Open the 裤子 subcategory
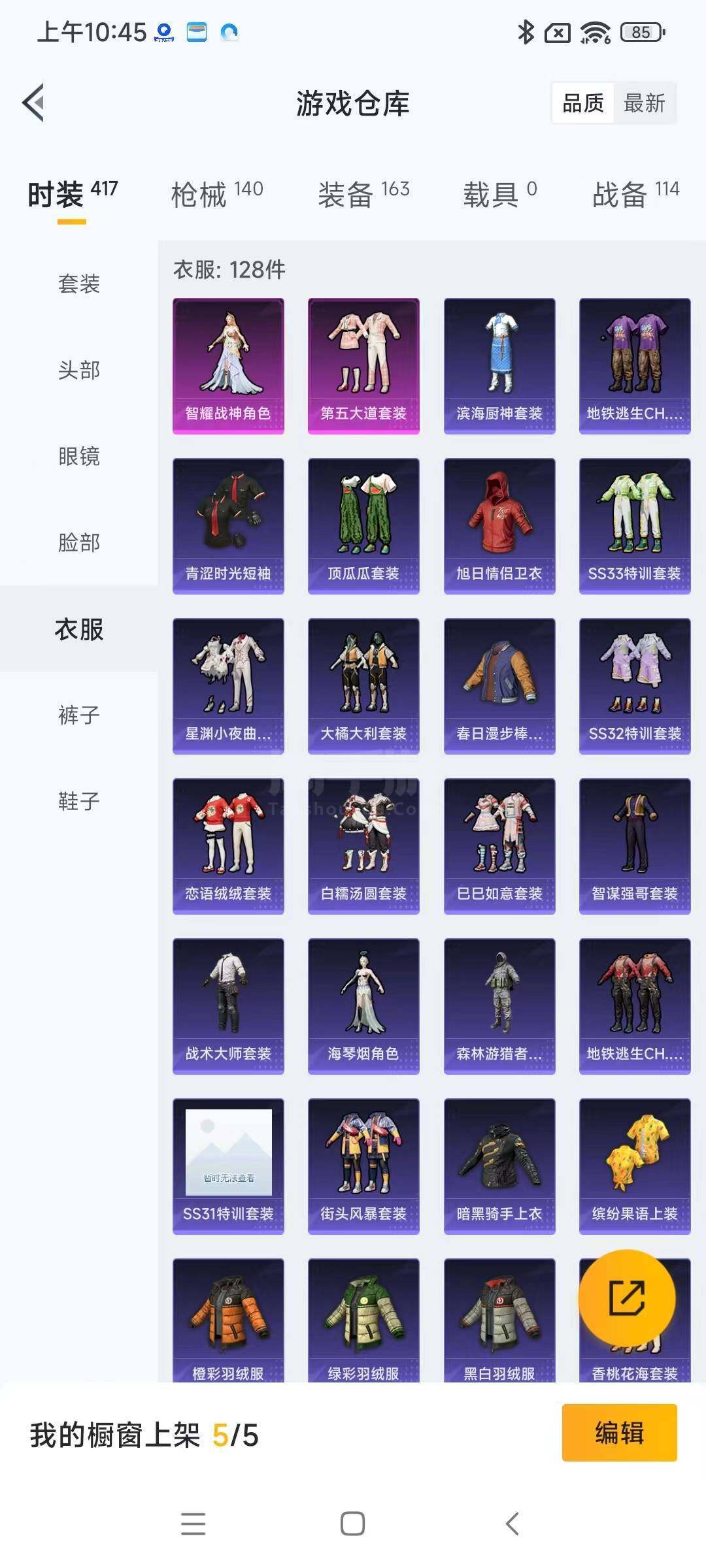The image size is (706, 1568). pos(79,715)
